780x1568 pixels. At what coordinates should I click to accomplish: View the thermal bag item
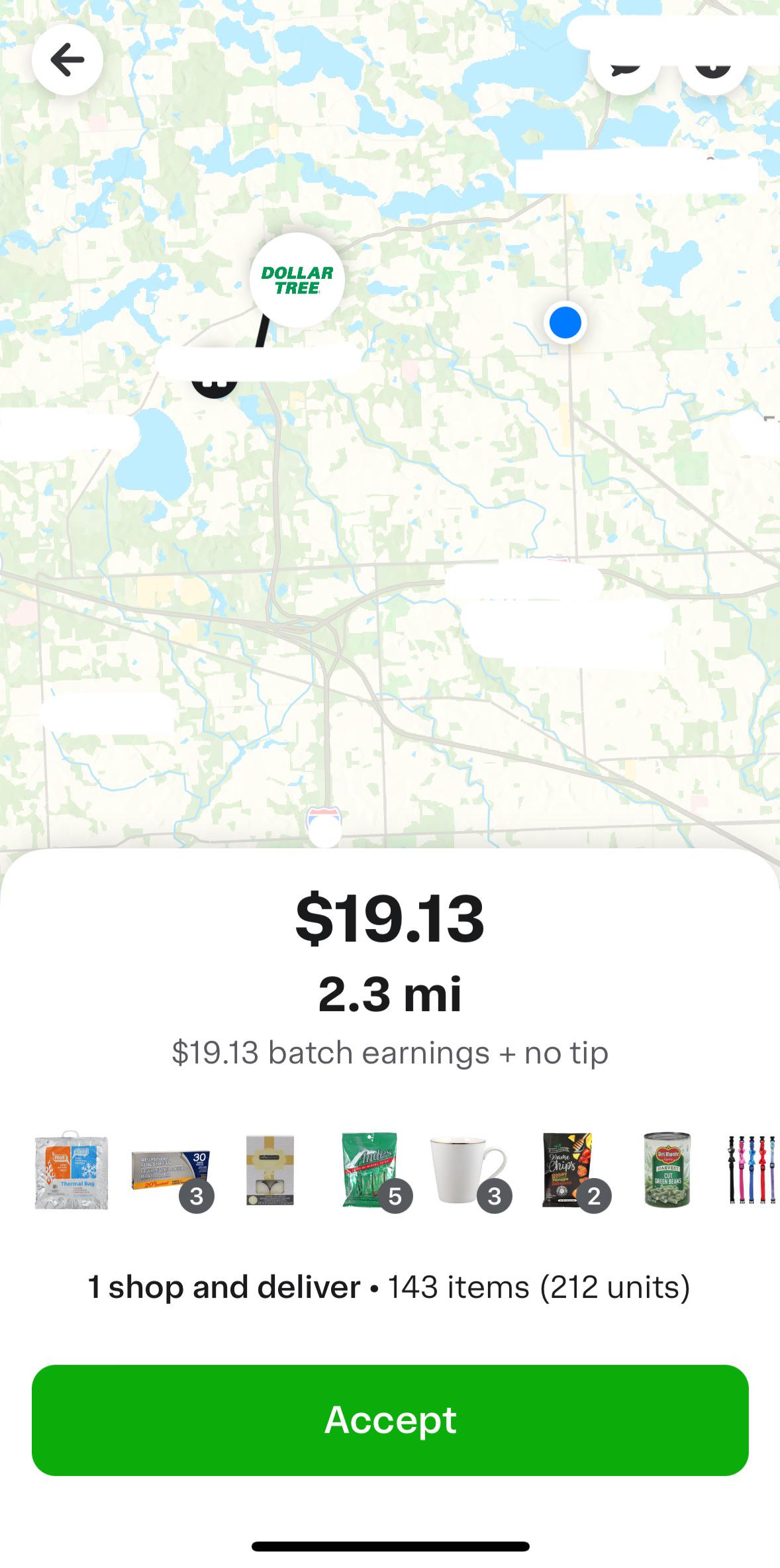72,1170
